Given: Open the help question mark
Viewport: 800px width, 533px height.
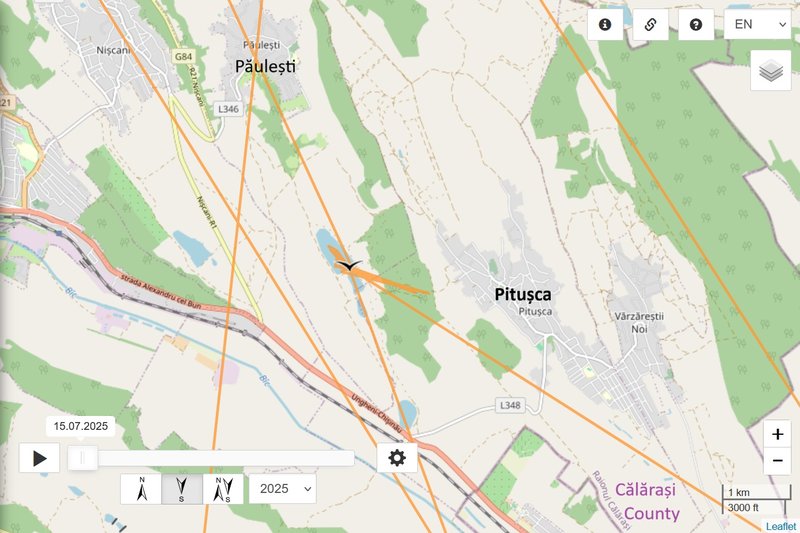Looking at the screenshot, I should pos(696,24).
